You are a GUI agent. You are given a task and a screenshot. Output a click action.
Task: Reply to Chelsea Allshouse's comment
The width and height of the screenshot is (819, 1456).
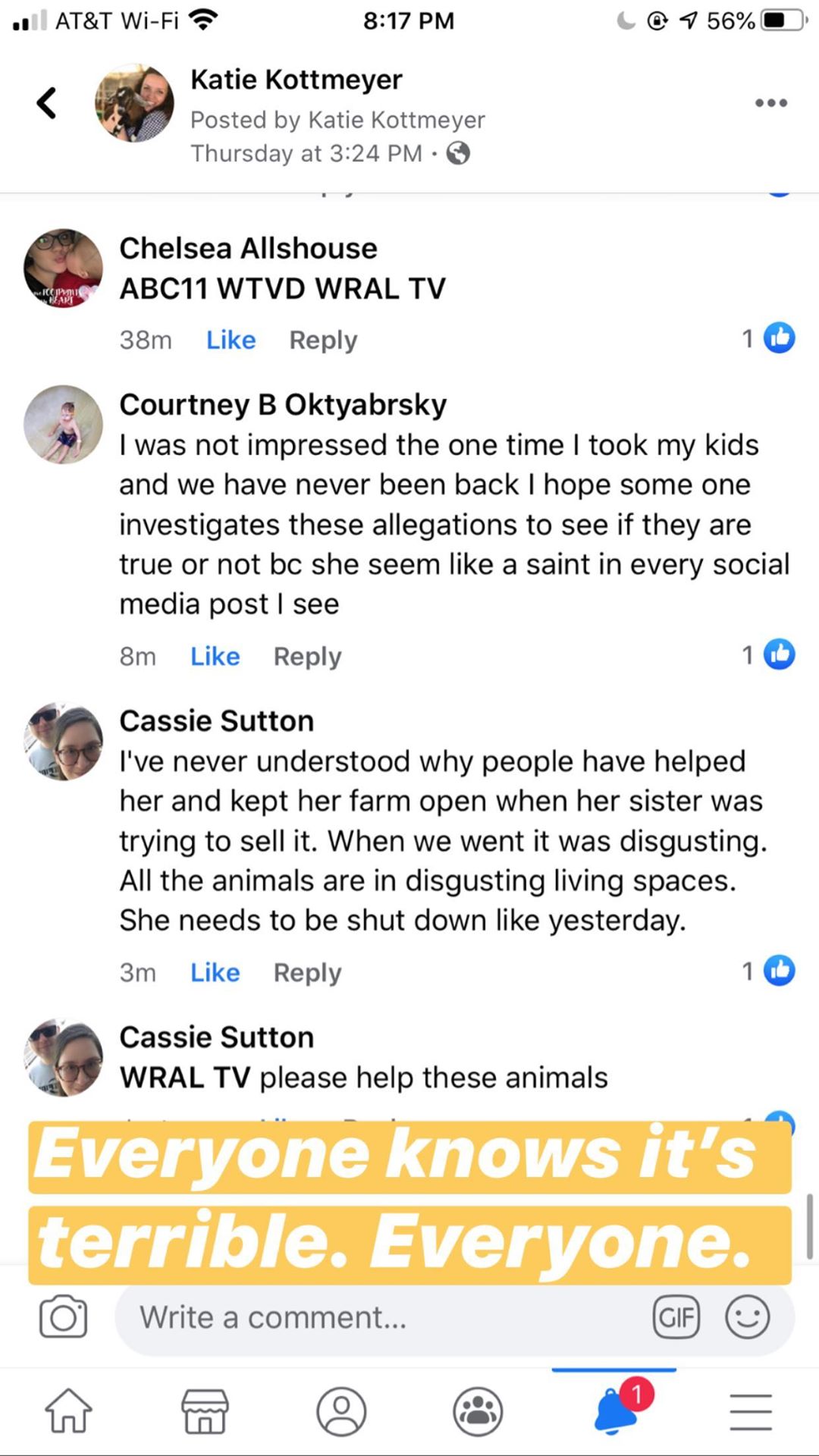(323, 340)
